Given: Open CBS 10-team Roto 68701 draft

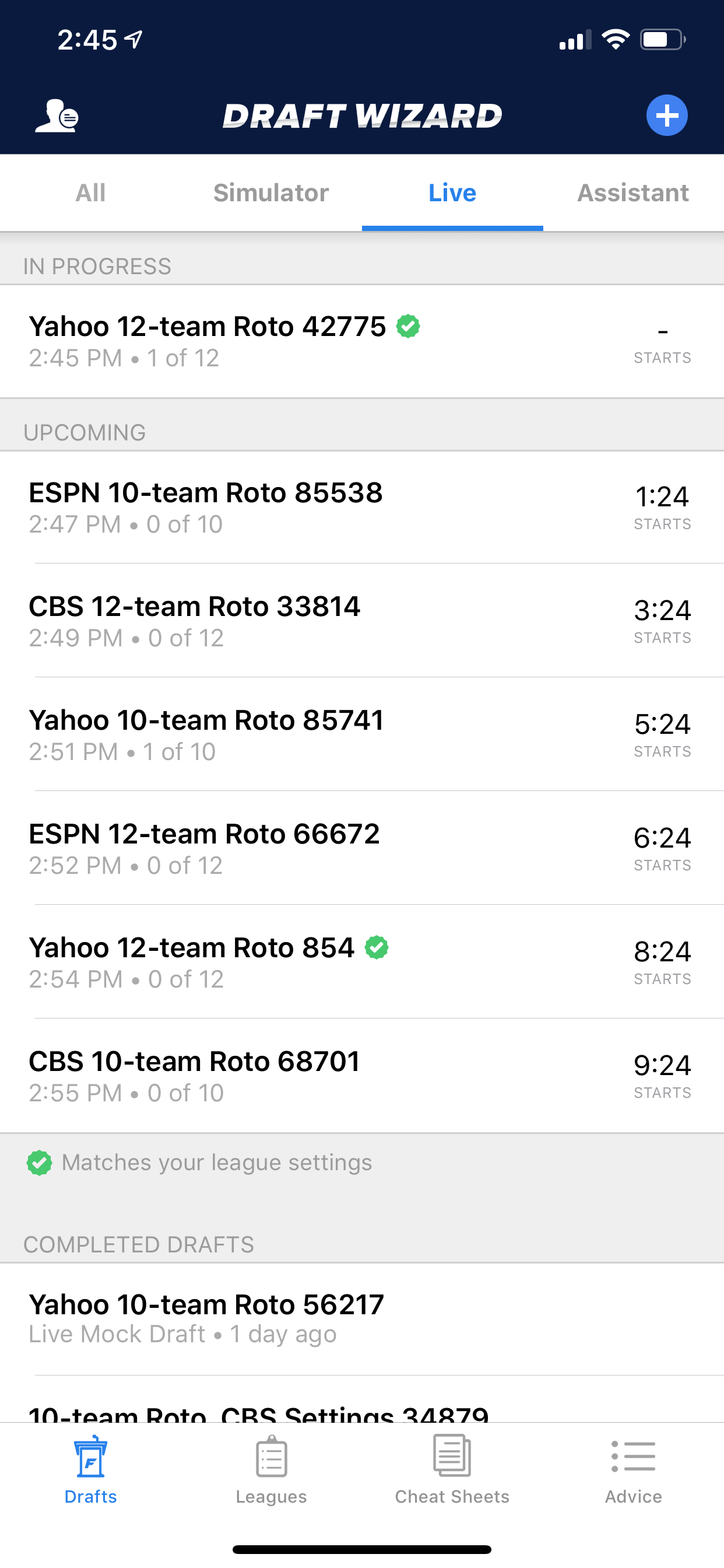Looking at the screenshot, I should point(361,1077).
